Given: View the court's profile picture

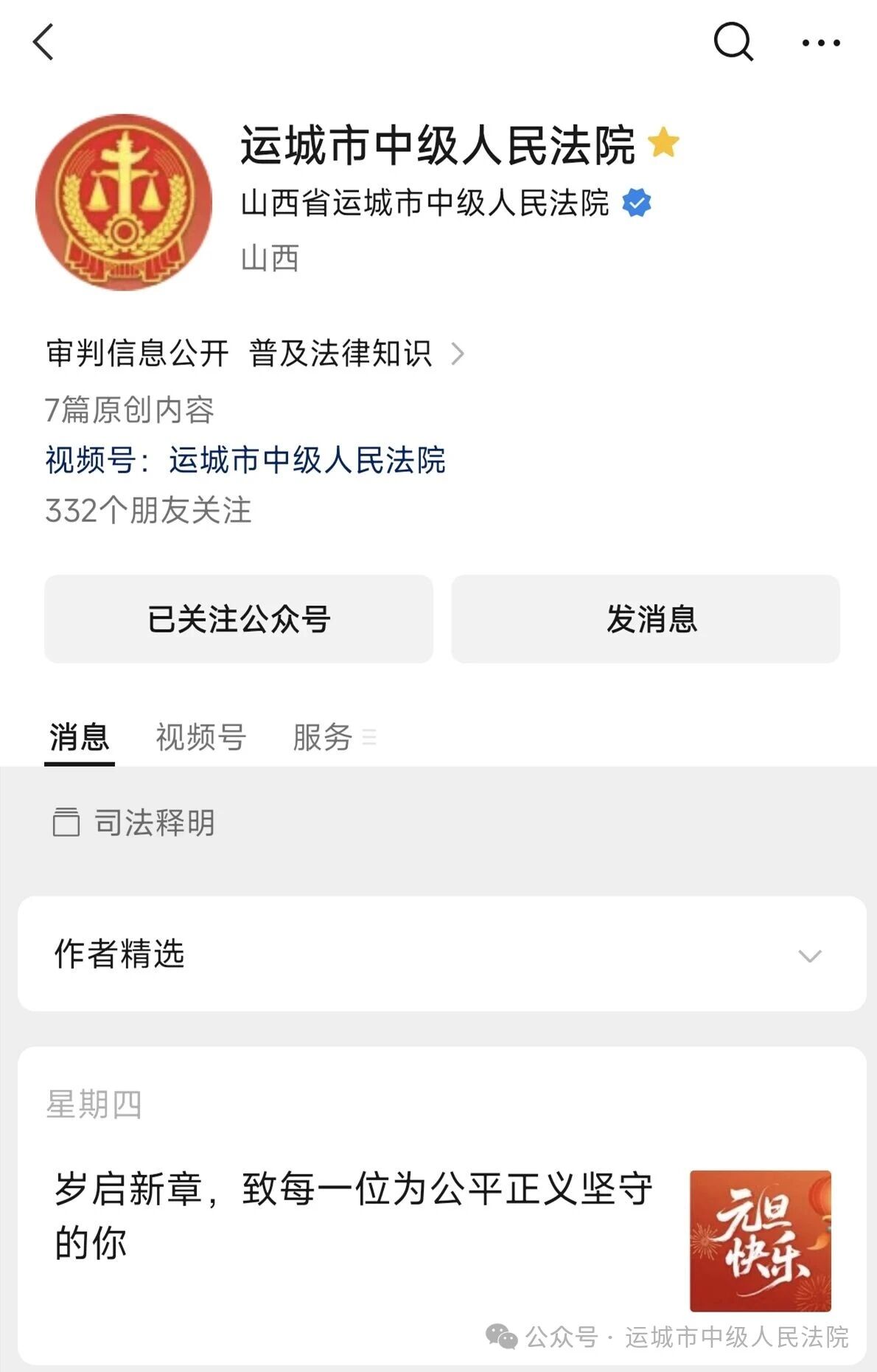Looking at the screenshot, I should point(124,202).
